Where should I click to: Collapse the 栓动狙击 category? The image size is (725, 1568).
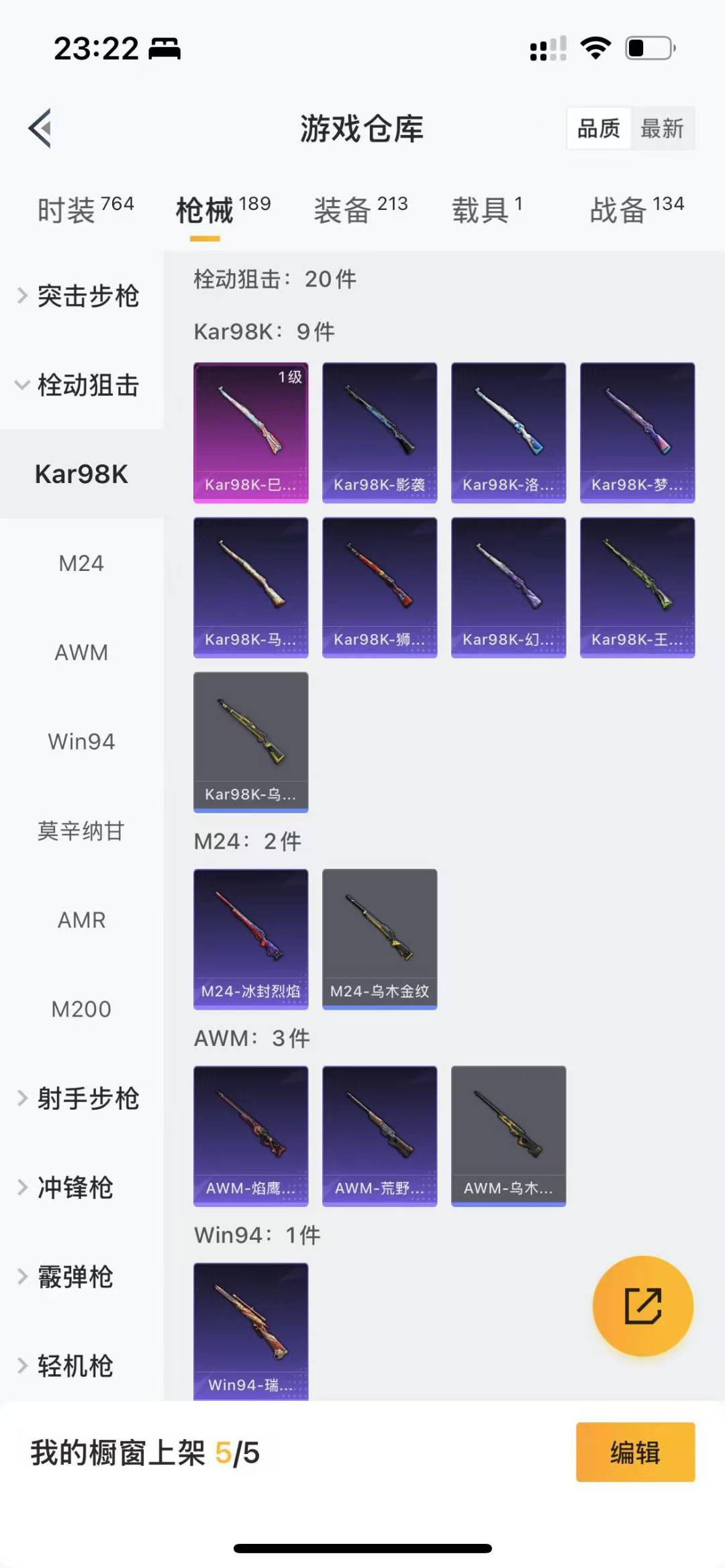[81, 385]
